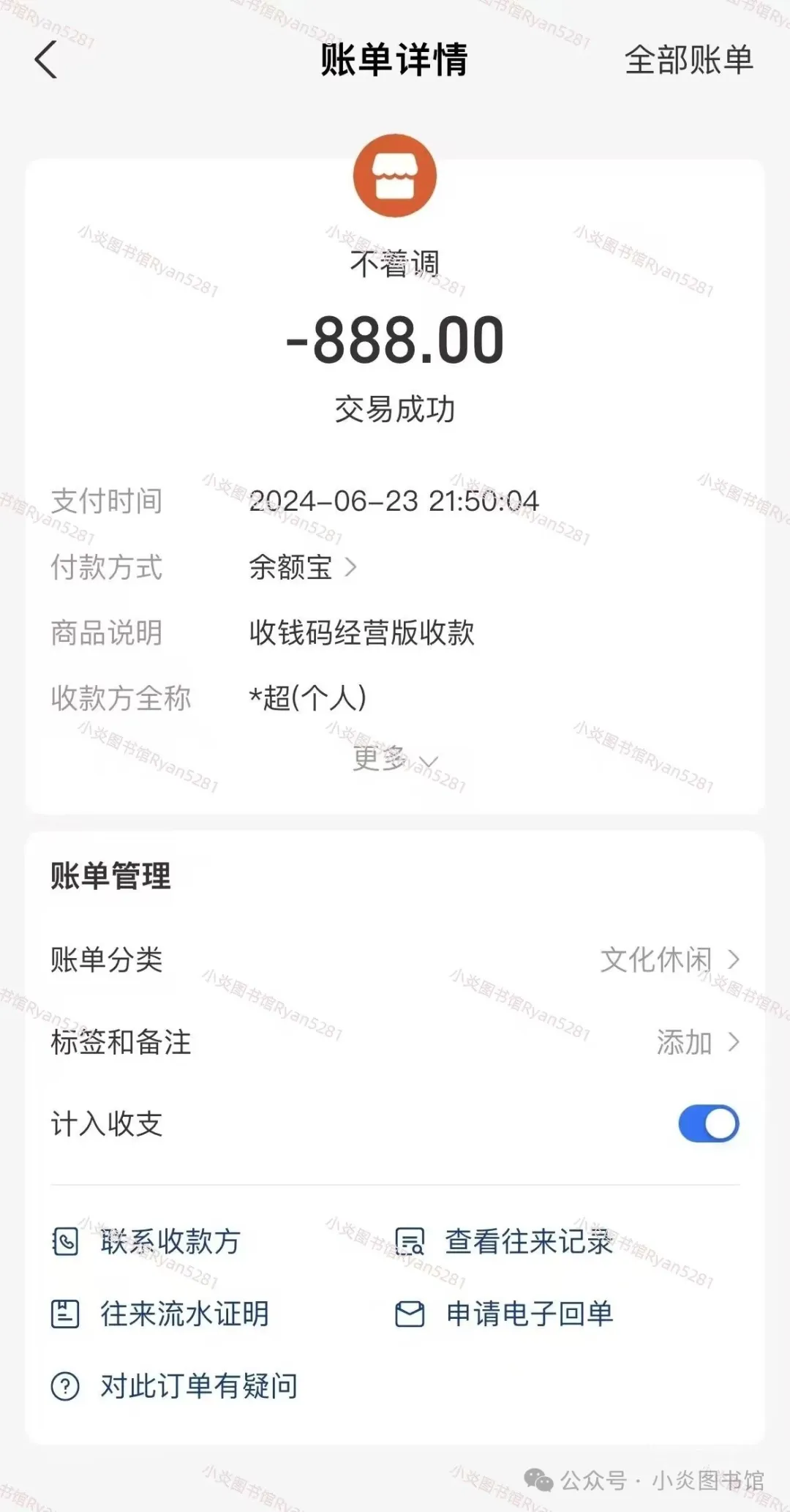Toggle the 计入收支 switch
Image resolution: width=790 pixels, height=1512 pixels.
pyautogui.click(x=708, y=1123)
